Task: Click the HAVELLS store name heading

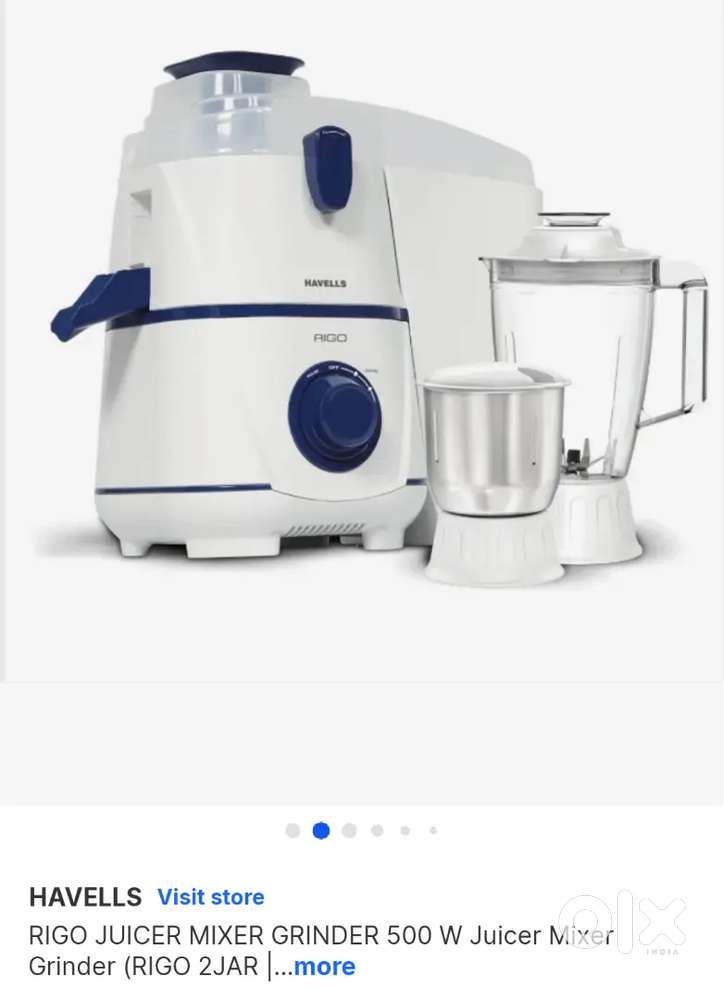Action: tap(85, 898)
